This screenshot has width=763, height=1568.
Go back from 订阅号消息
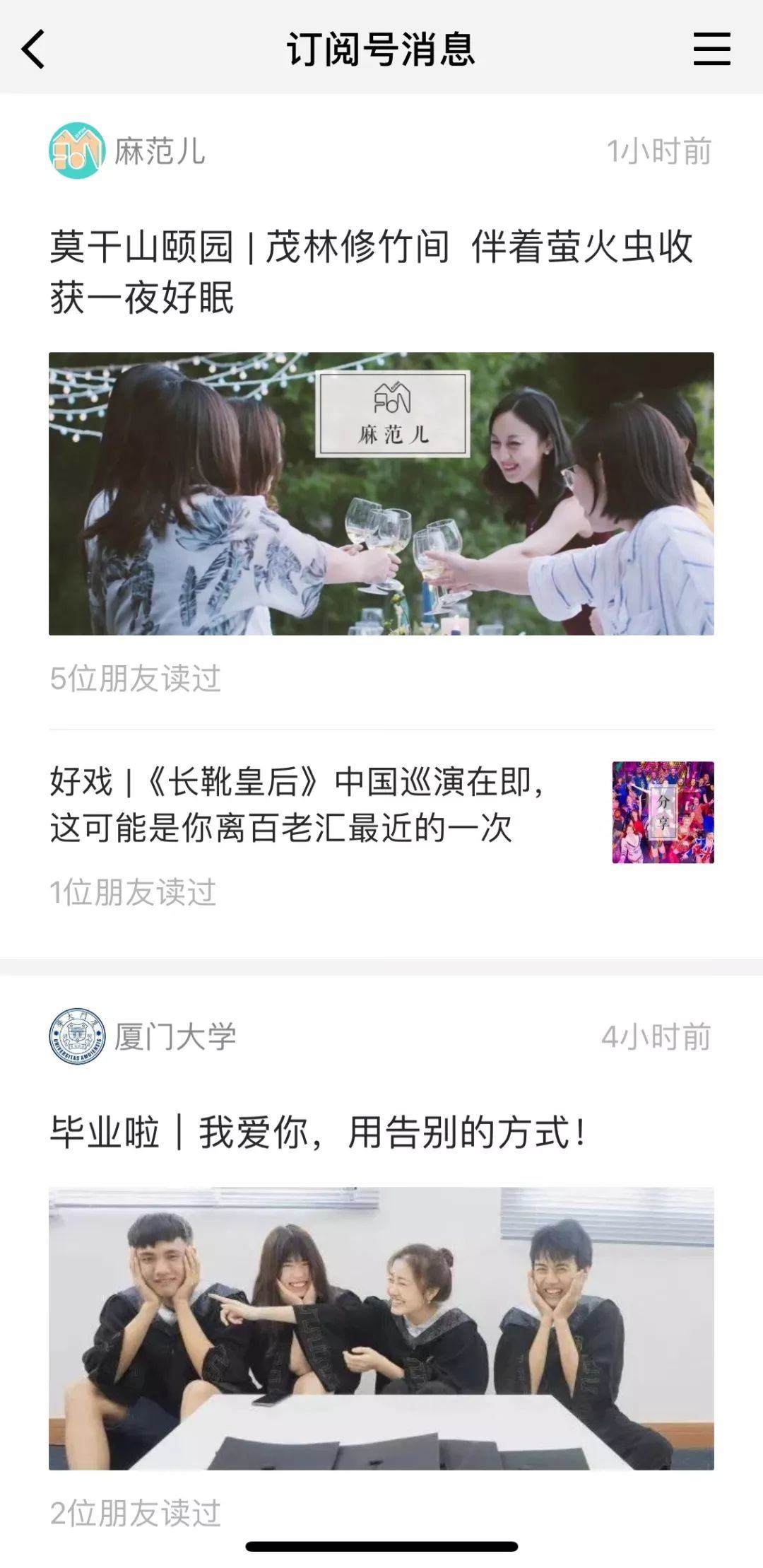pos(33,49)
